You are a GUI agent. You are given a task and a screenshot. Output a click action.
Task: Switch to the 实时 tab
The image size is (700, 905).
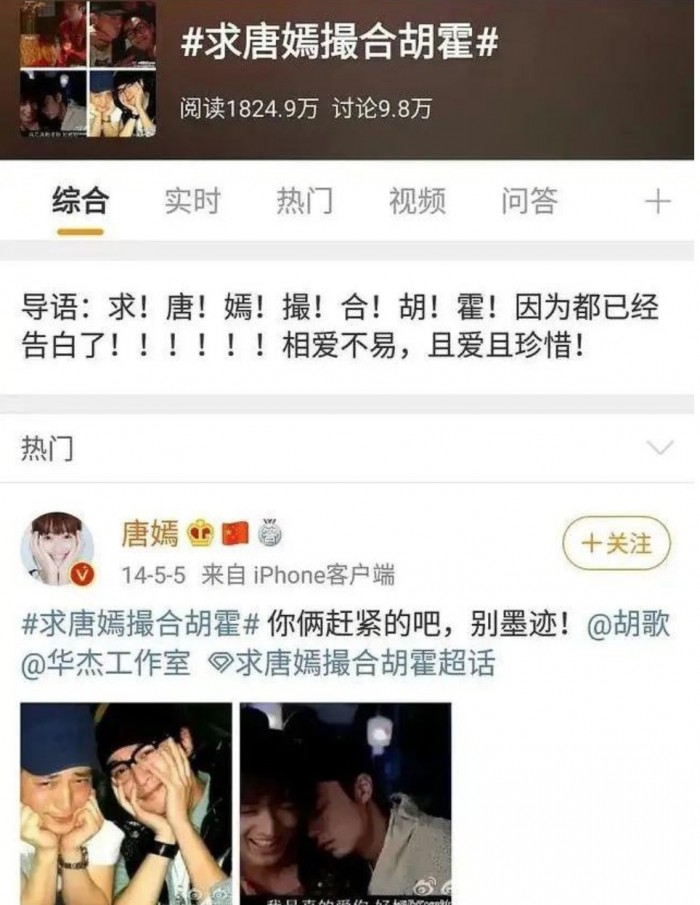coord(192,202)
